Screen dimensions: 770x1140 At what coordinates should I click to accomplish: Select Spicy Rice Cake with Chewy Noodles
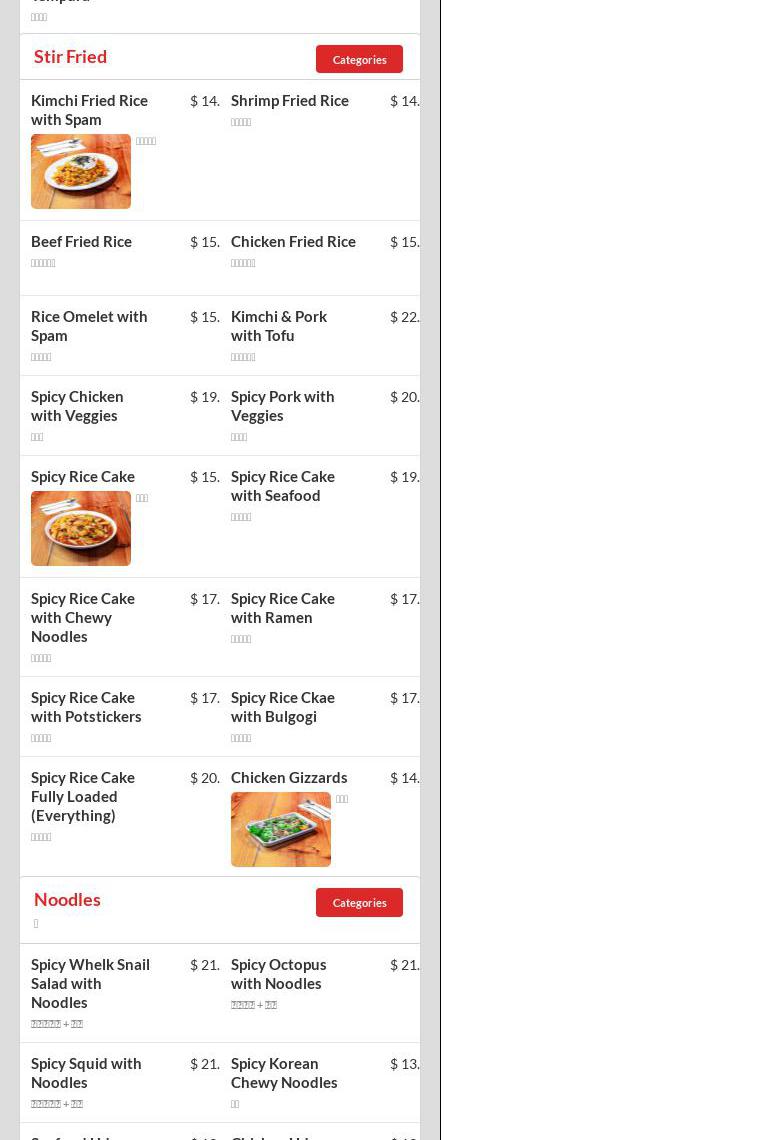[83, 617]
